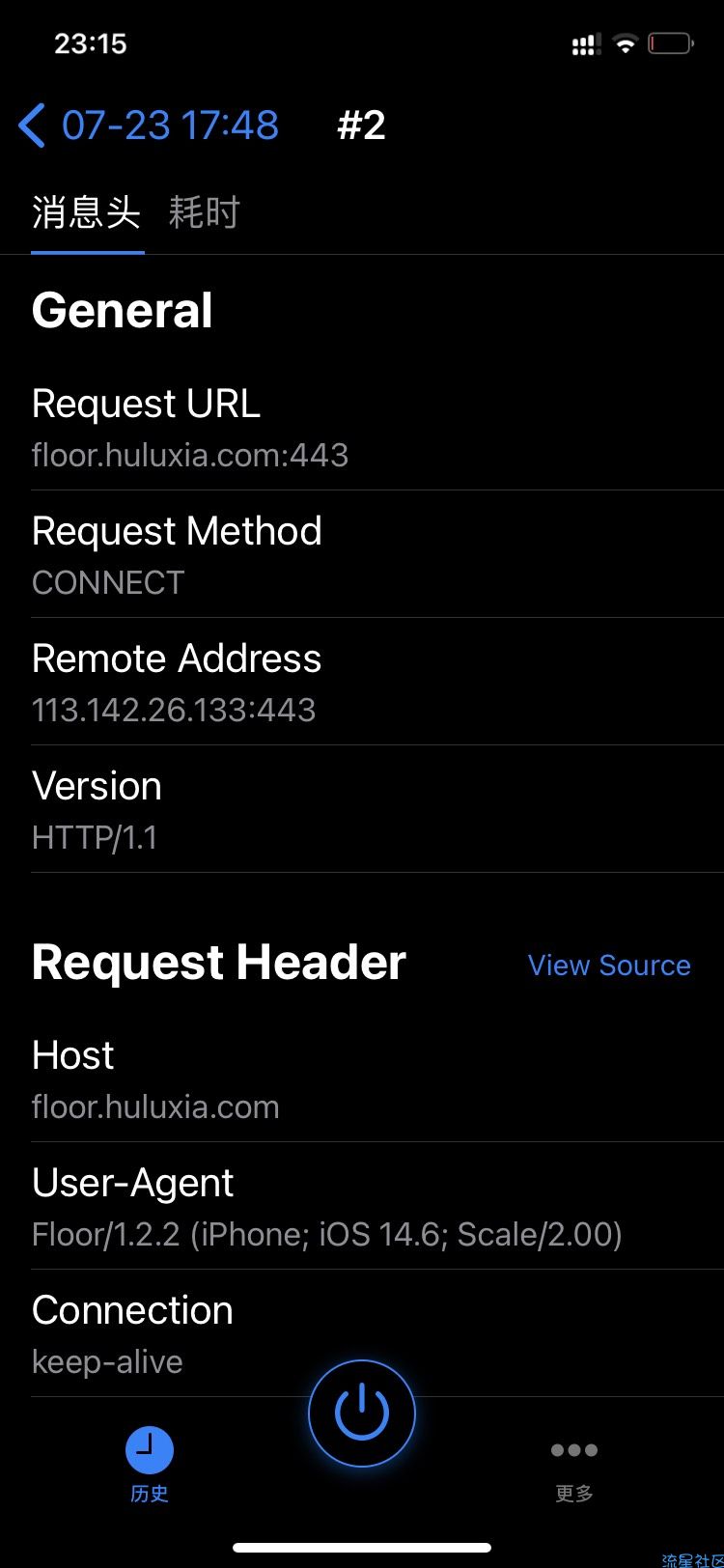This screenshot has height=1568, width=724.
Task: Tap the power capture button
Action: [362, 1414]
